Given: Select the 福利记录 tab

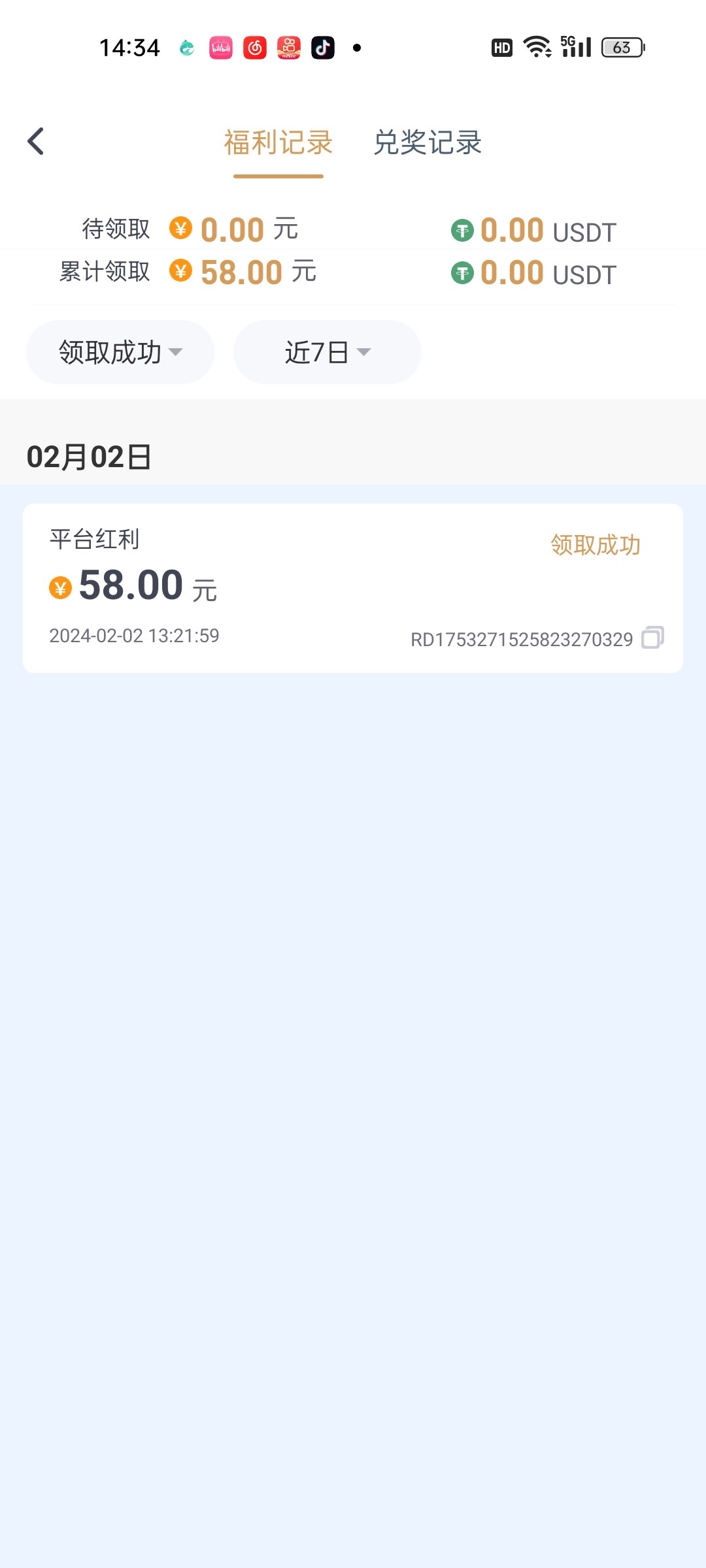Looking at the screenshot, I should (278, 142).
